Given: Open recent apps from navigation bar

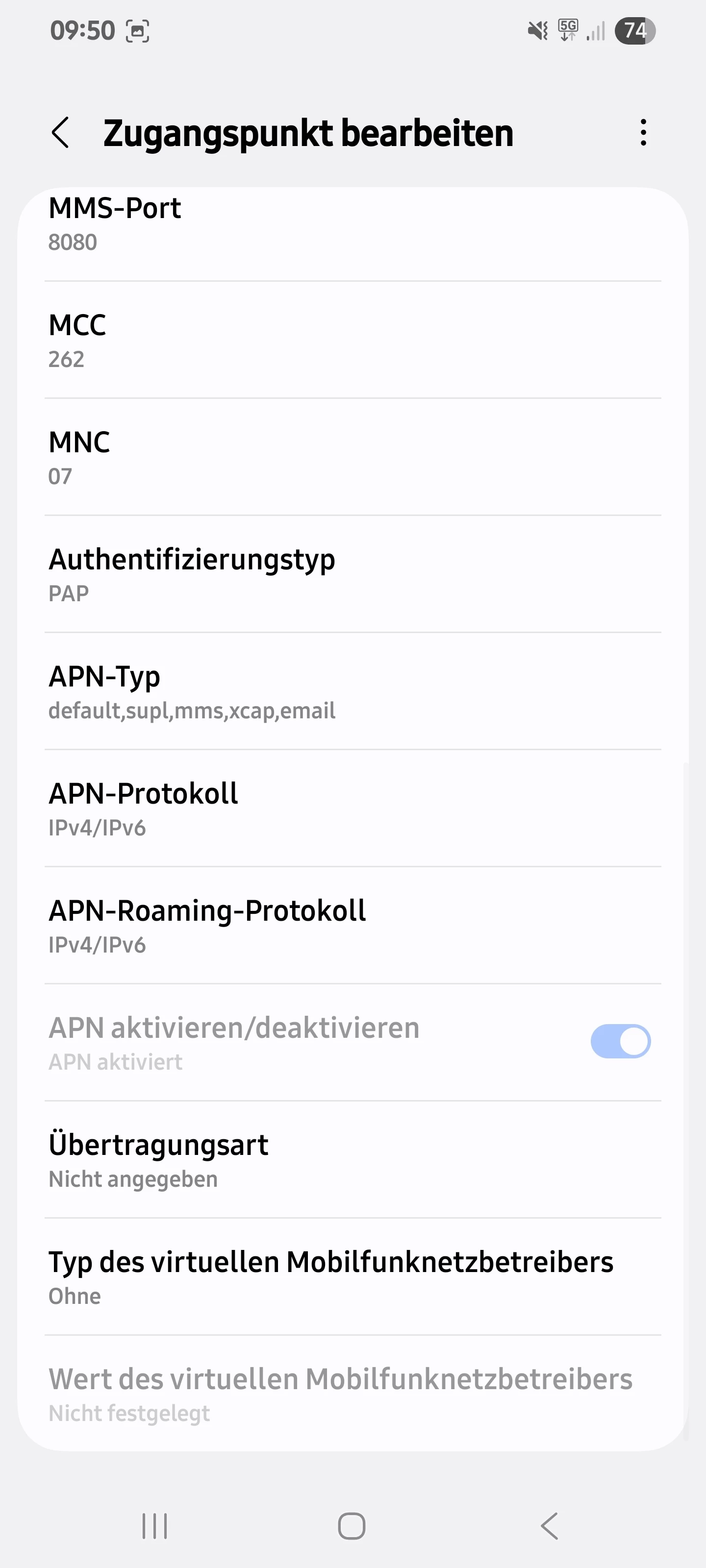Looking at the screenshot, I should [155, 1526].
